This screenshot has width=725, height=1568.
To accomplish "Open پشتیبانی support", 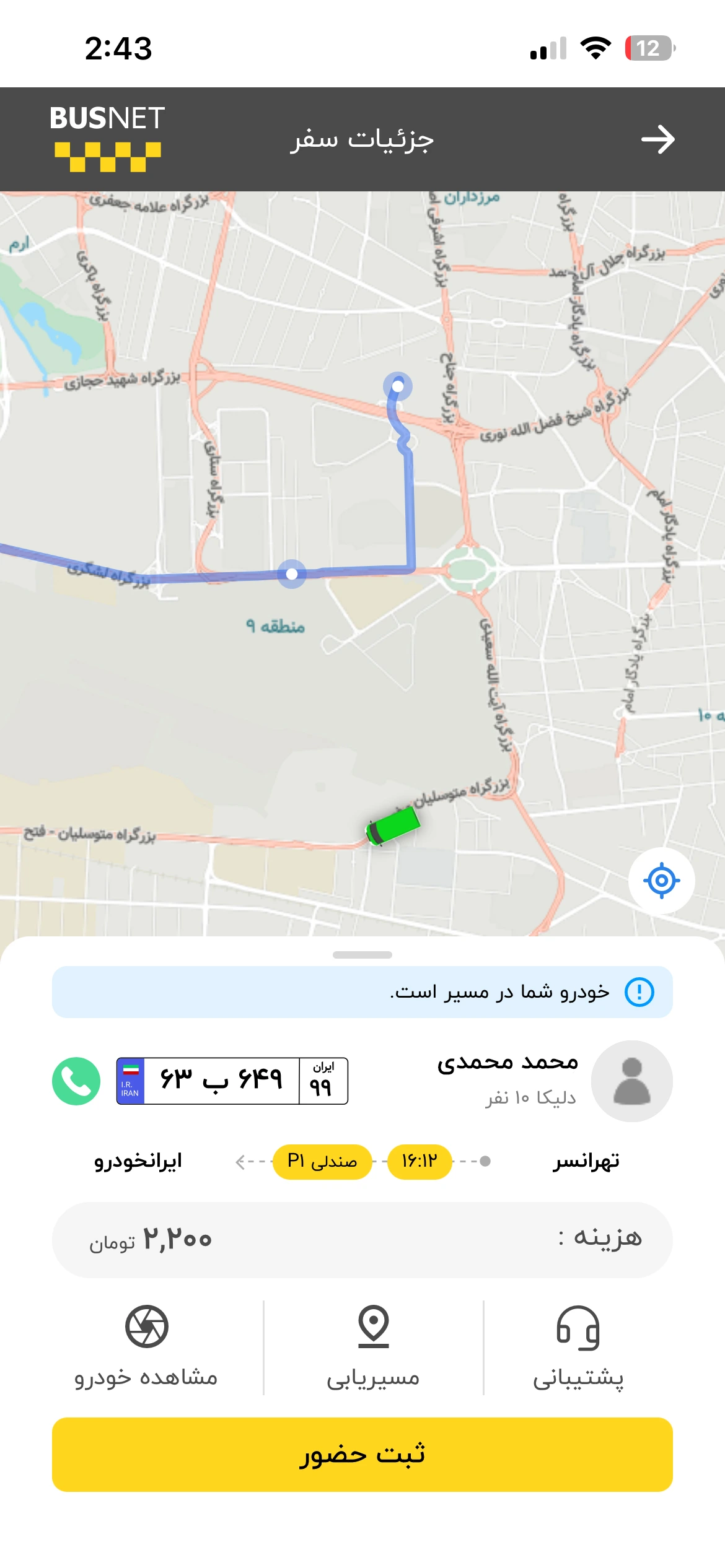I will 578,1348.
